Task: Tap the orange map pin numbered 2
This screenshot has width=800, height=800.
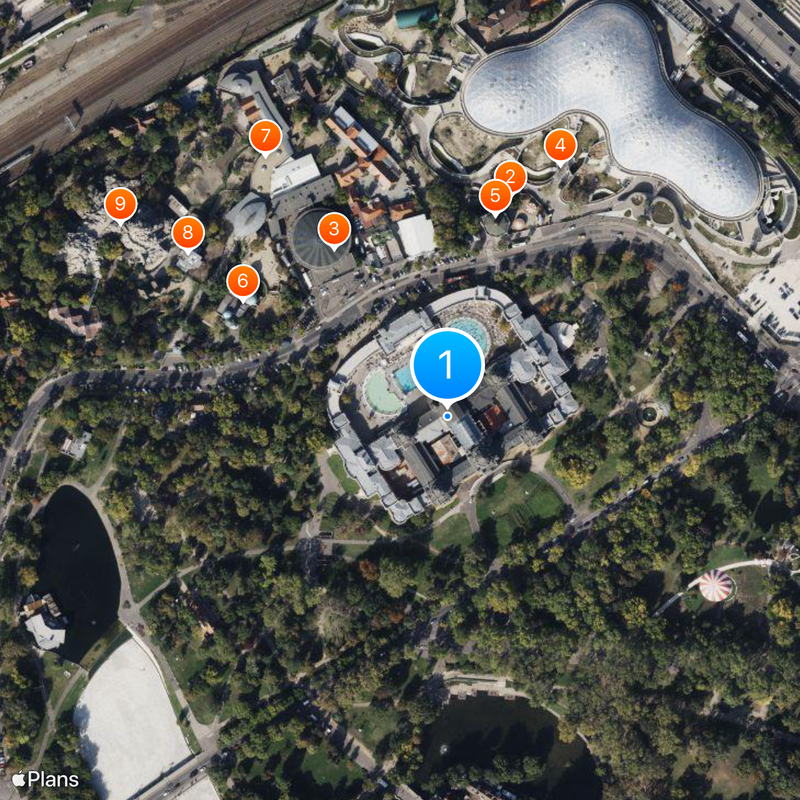Action: (x=511, y=176)
